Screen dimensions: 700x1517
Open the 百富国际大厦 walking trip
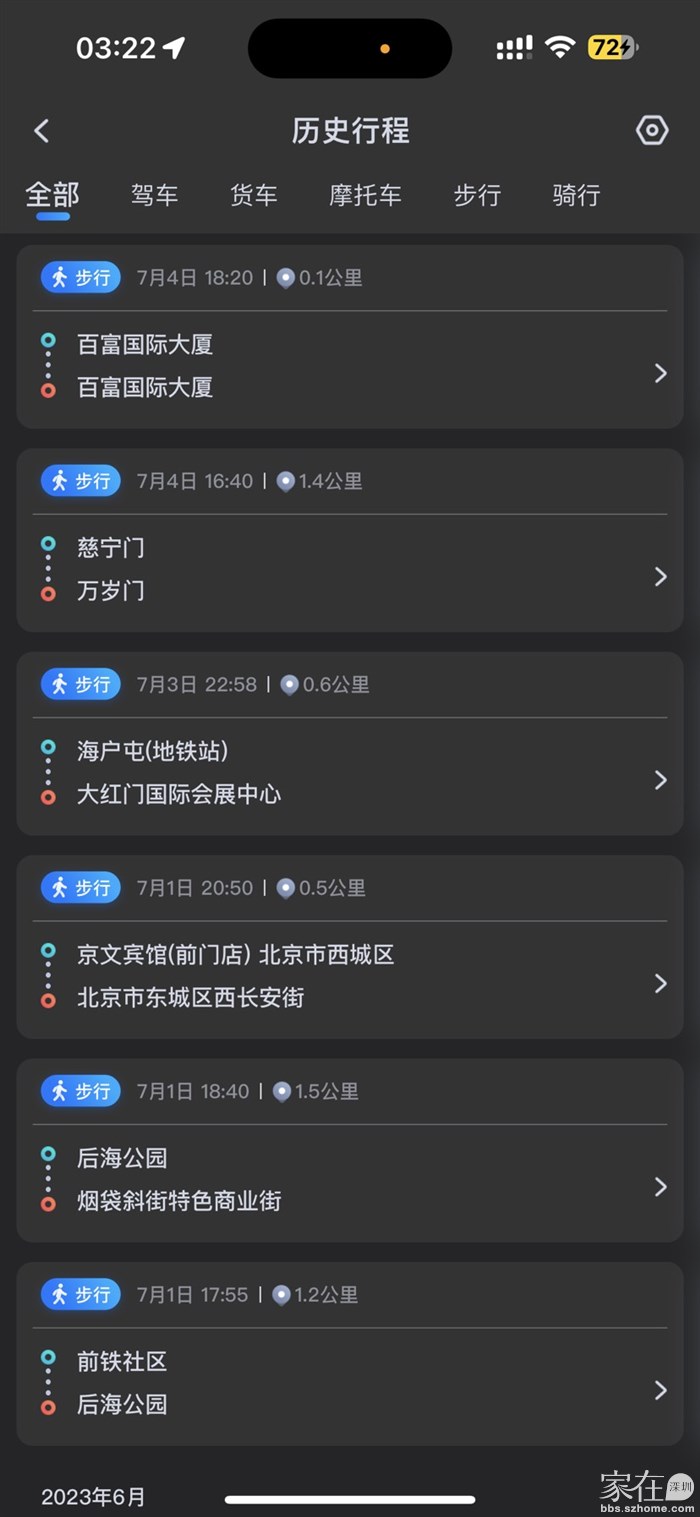350,366
